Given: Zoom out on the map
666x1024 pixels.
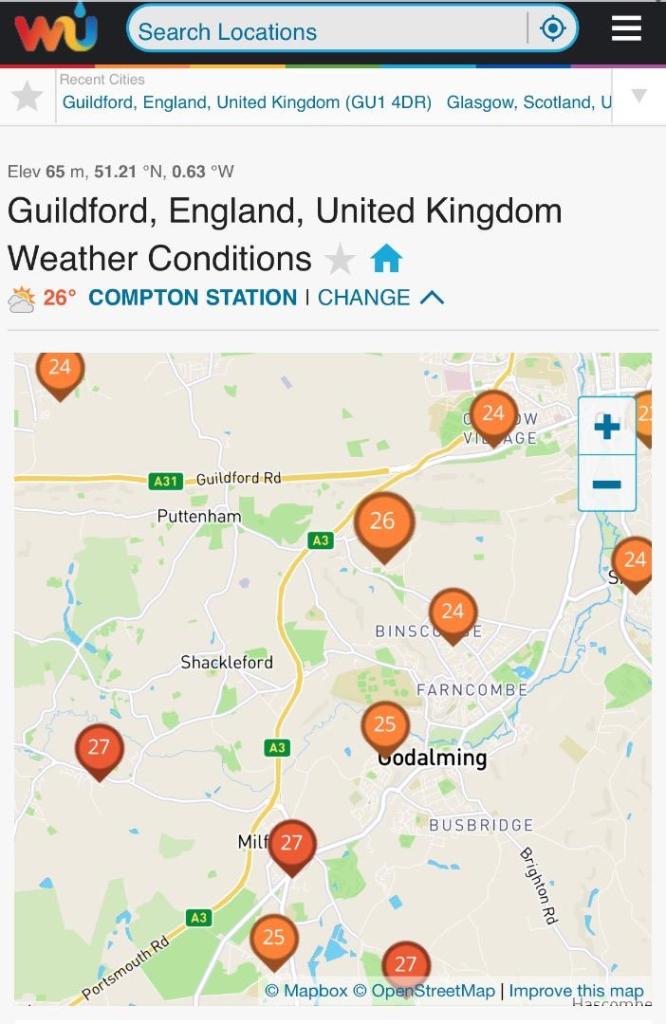Looking at the screenshot, I should pyautogui.click(x=607, y=485).
